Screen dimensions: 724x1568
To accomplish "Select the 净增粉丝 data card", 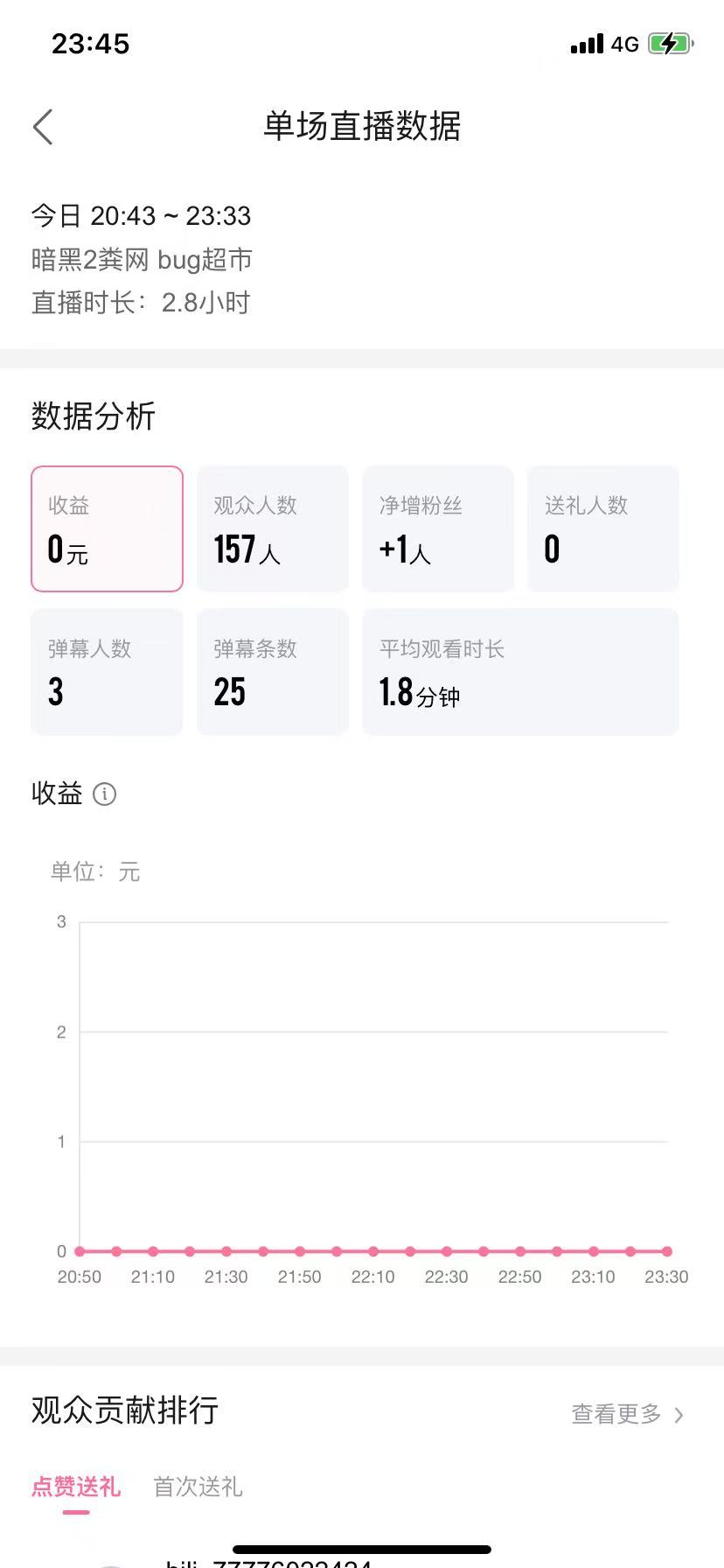I will click(x=438, y=528).
